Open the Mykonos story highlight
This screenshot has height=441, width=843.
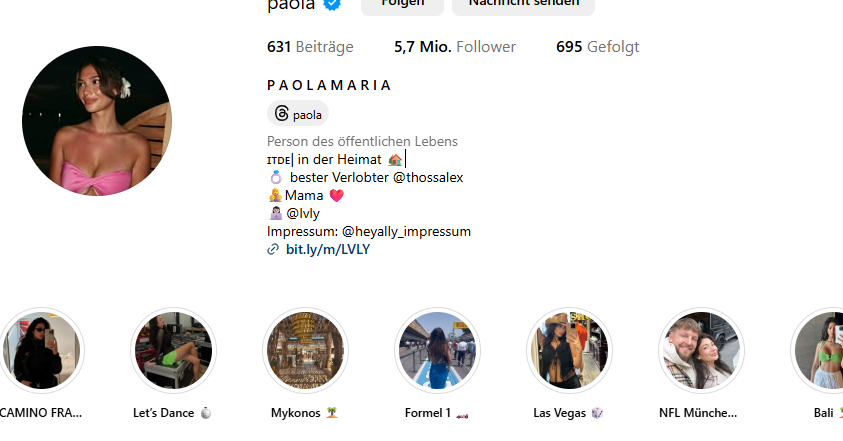(x=304, y=351)
